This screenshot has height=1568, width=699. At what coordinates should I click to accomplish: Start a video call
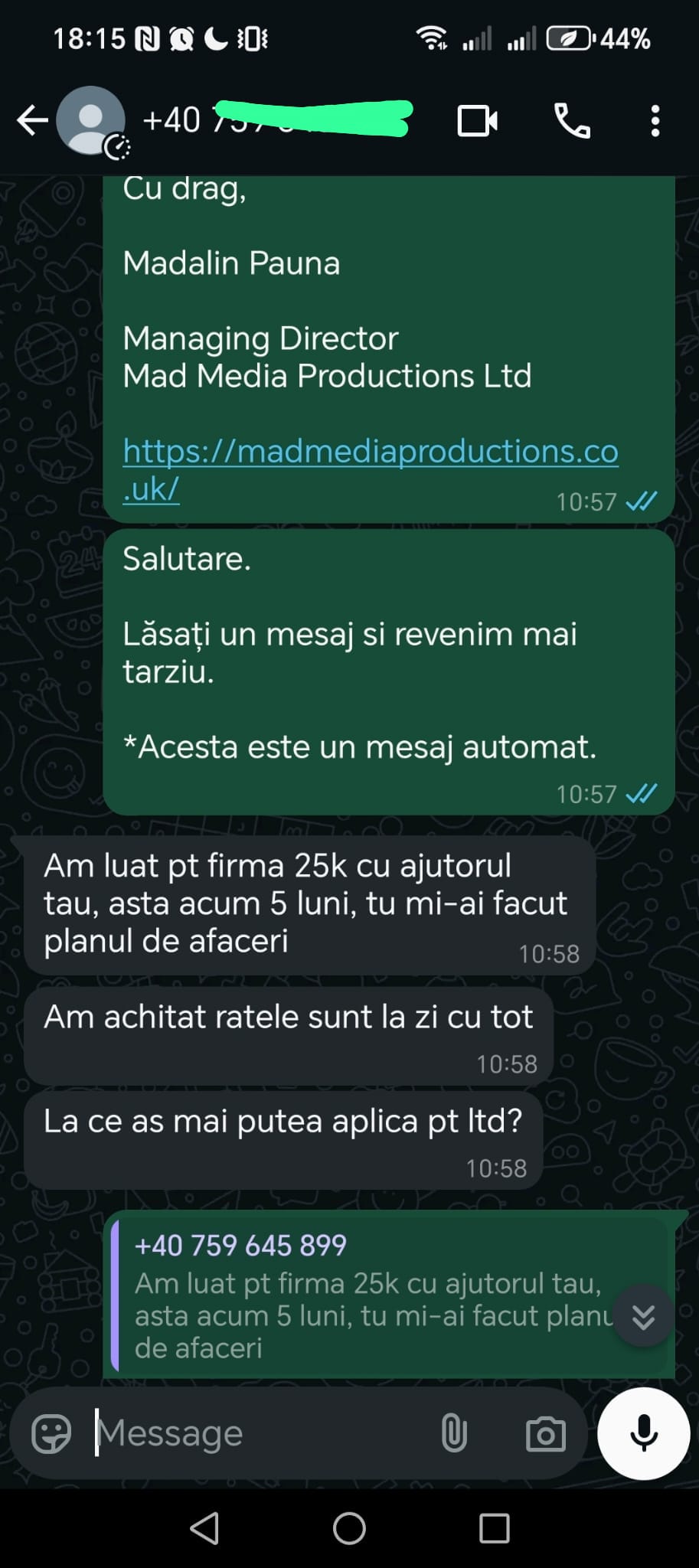coord(477,121)
